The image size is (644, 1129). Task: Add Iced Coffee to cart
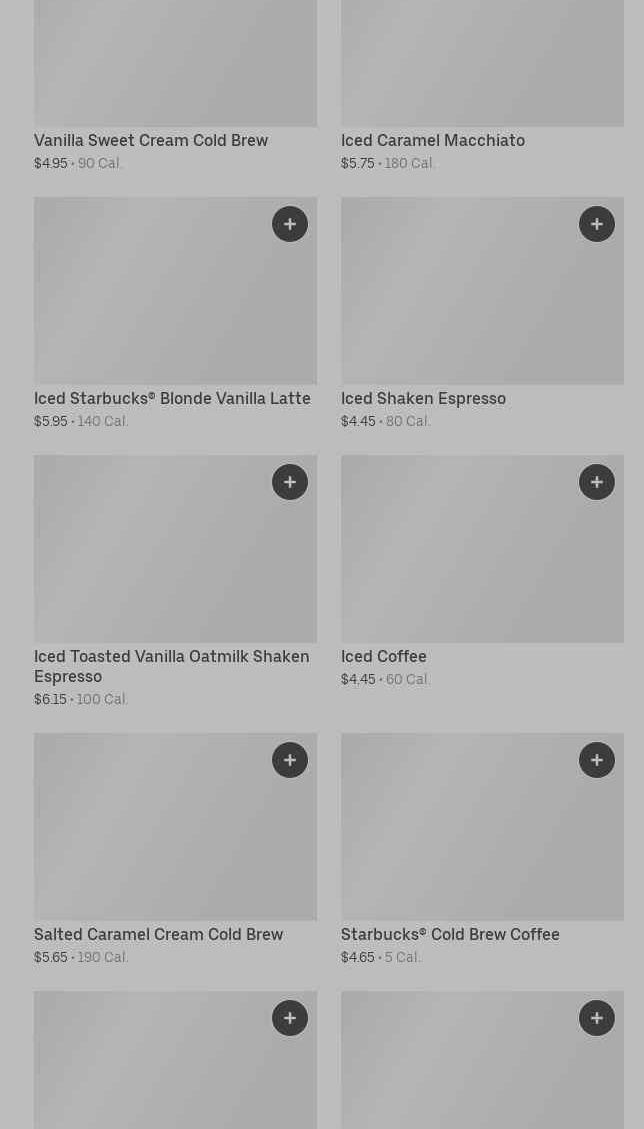(x=597, y=482)
